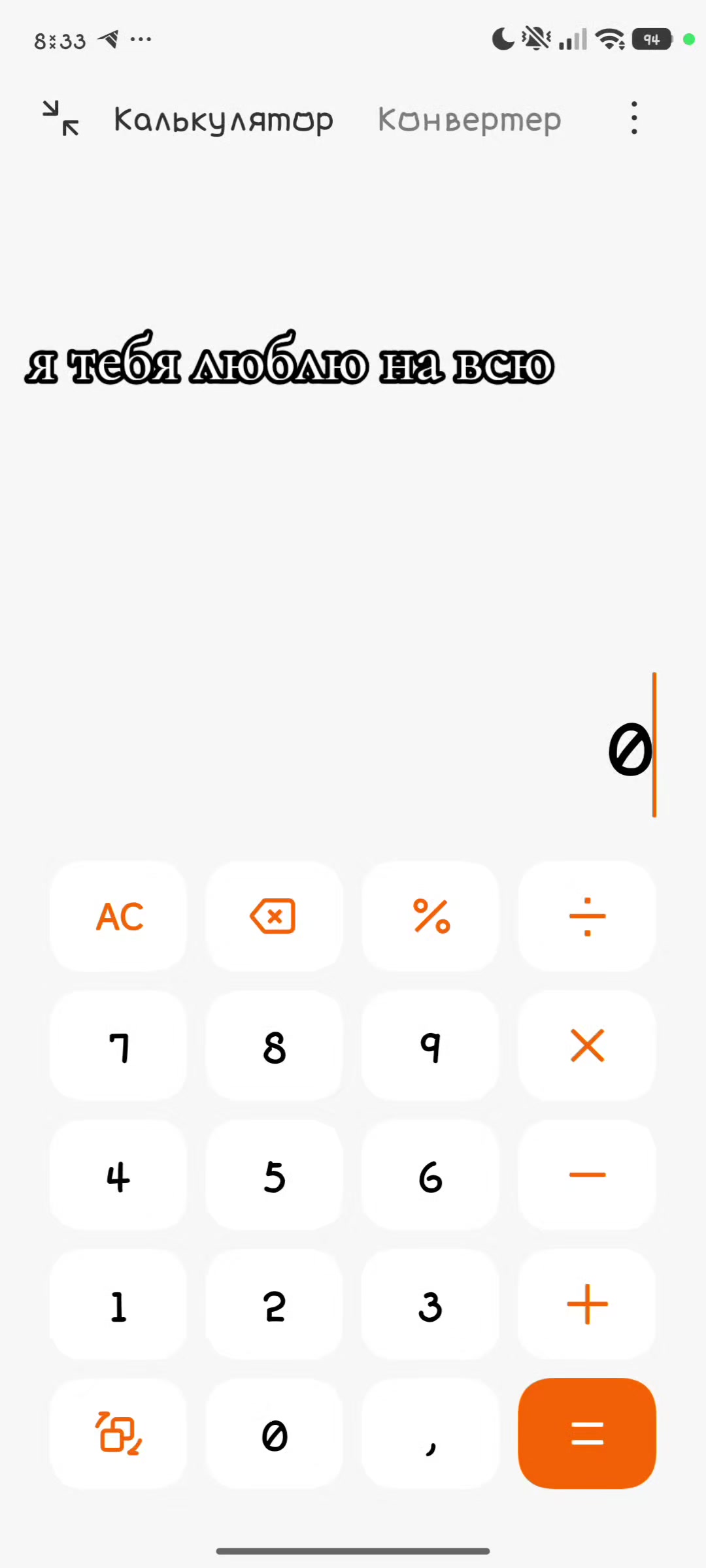Tap the 0 key on the keypad

(274, 1433)
